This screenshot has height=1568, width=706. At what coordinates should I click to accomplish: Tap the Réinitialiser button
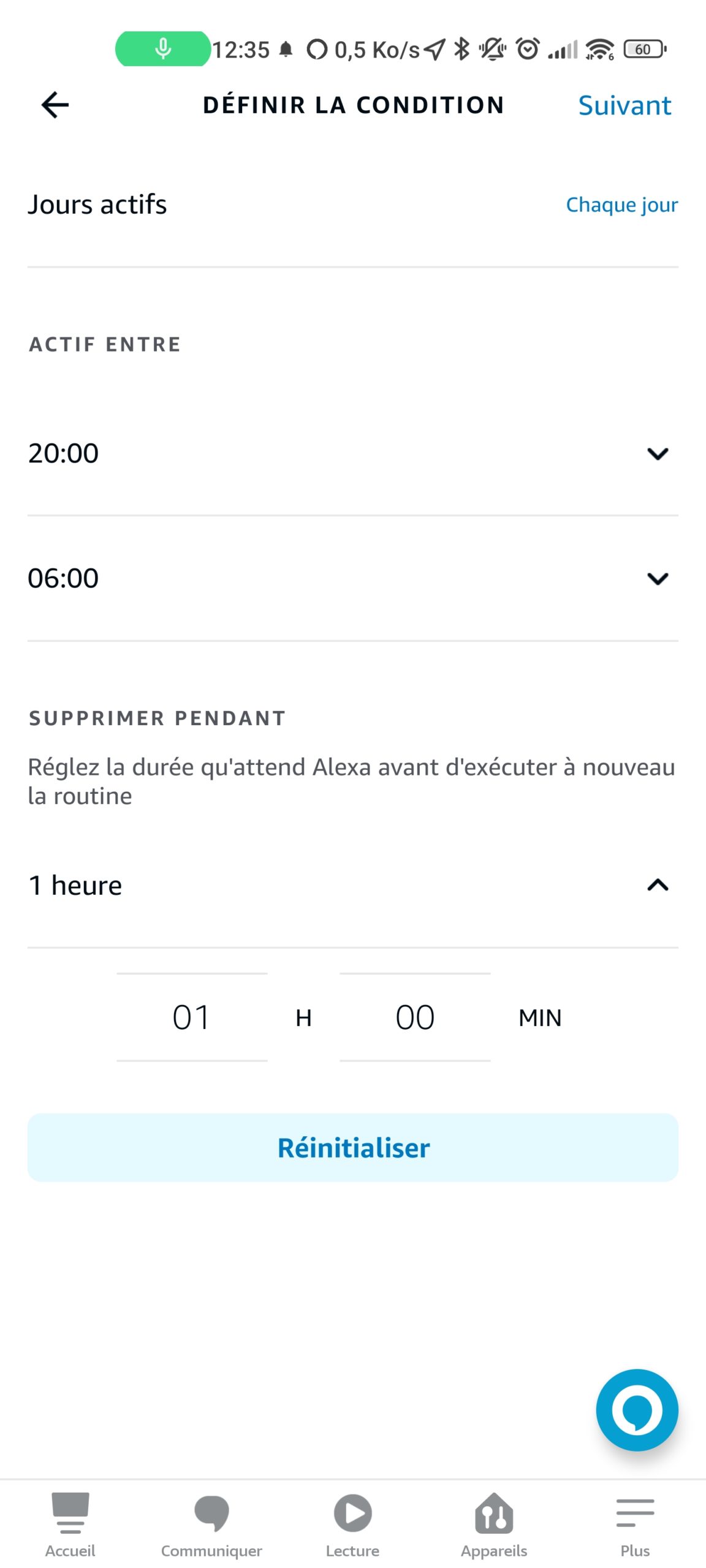pos(353,1147)
